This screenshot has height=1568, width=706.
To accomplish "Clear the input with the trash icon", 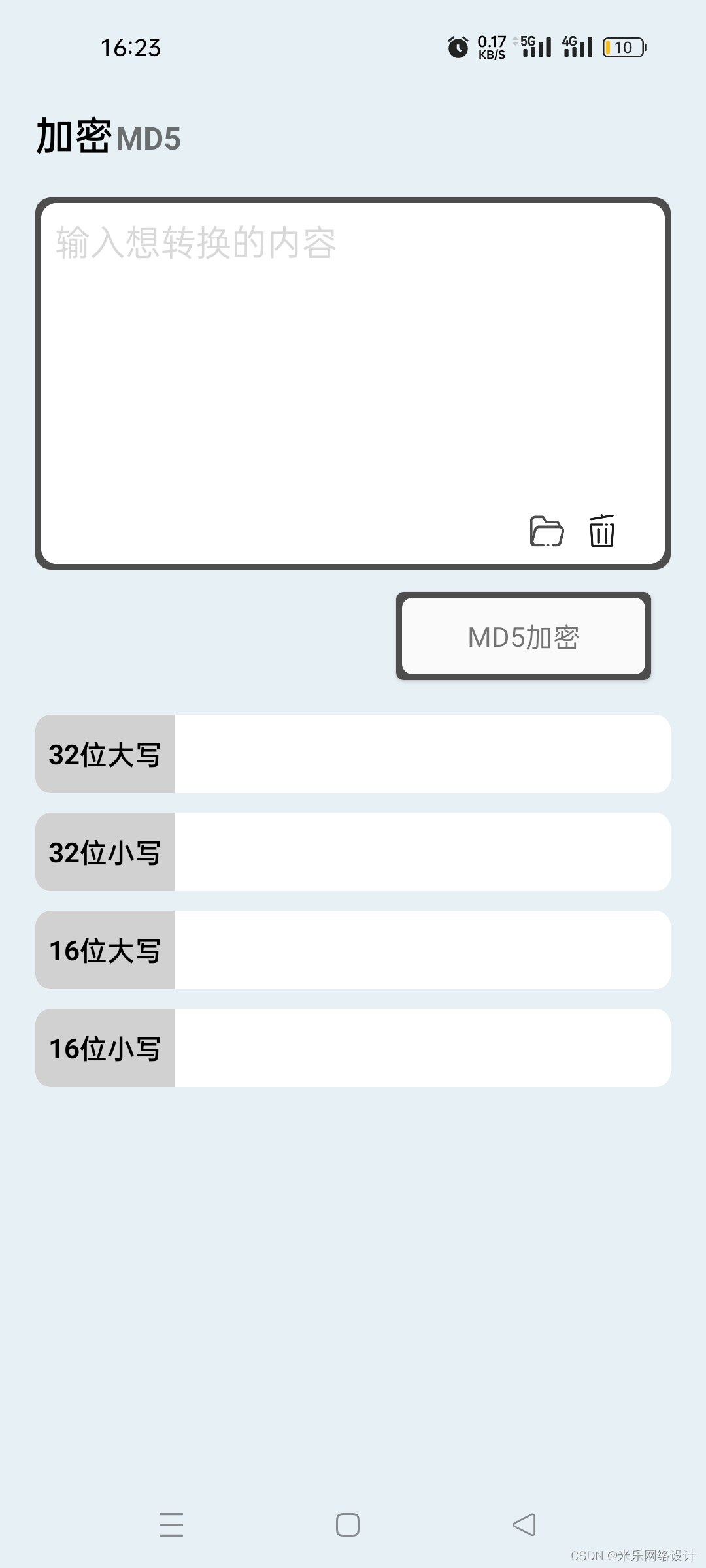I will pyautogui.click(x=602, y=531).
